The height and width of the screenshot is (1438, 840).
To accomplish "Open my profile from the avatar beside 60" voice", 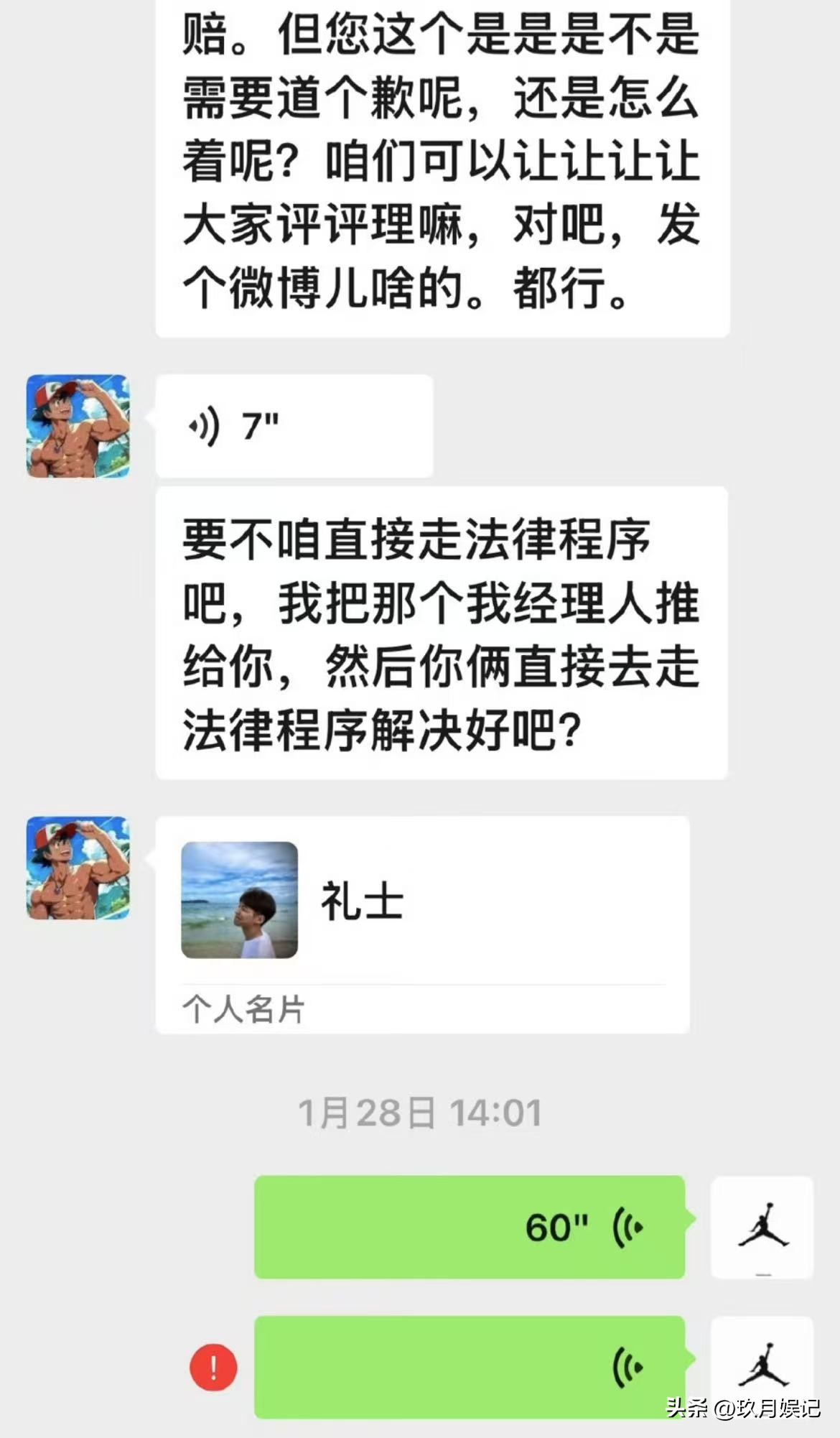I will pos(762,1227).
